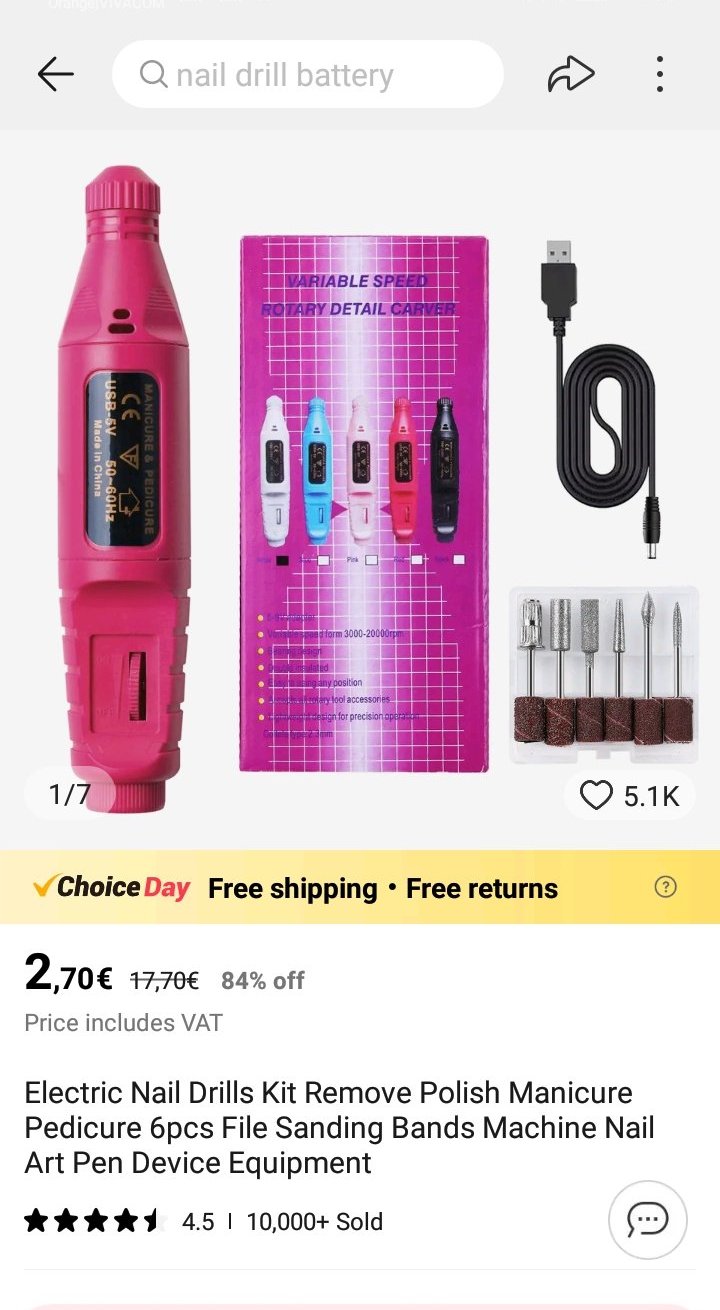Tap the 'nail drill battery' search box
This screenshot has height=1310, width=720.
(x=307, y=75)
